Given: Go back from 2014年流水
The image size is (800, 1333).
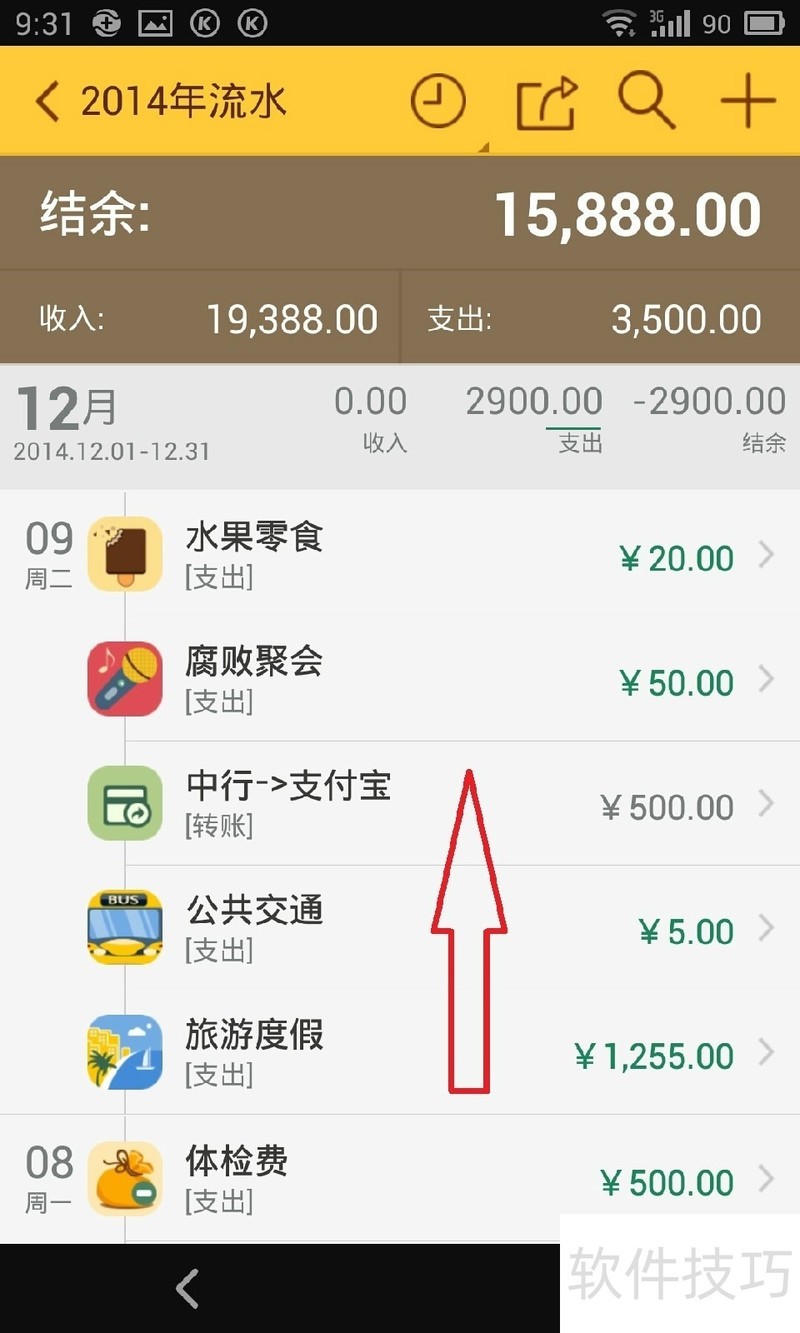Looking at the screenshot, I should point(48,102).
